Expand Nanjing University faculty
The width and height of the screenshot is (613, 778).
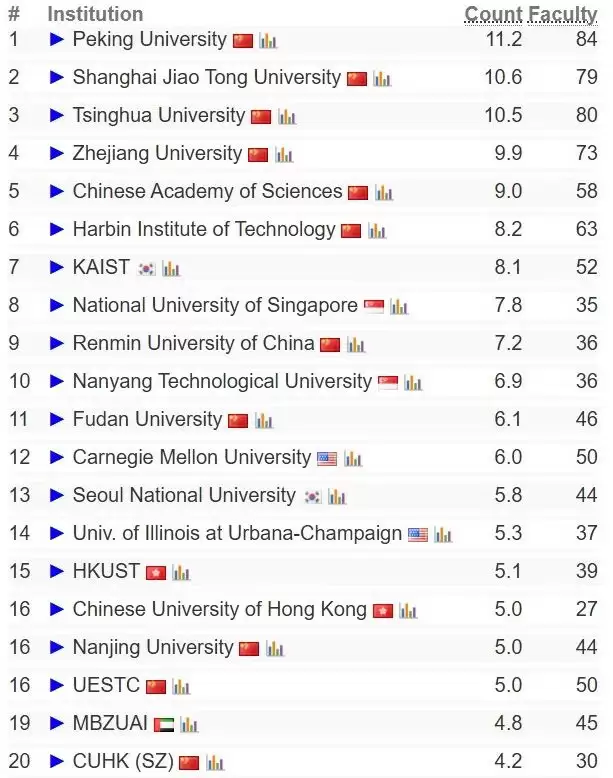[x=57, y=648]
